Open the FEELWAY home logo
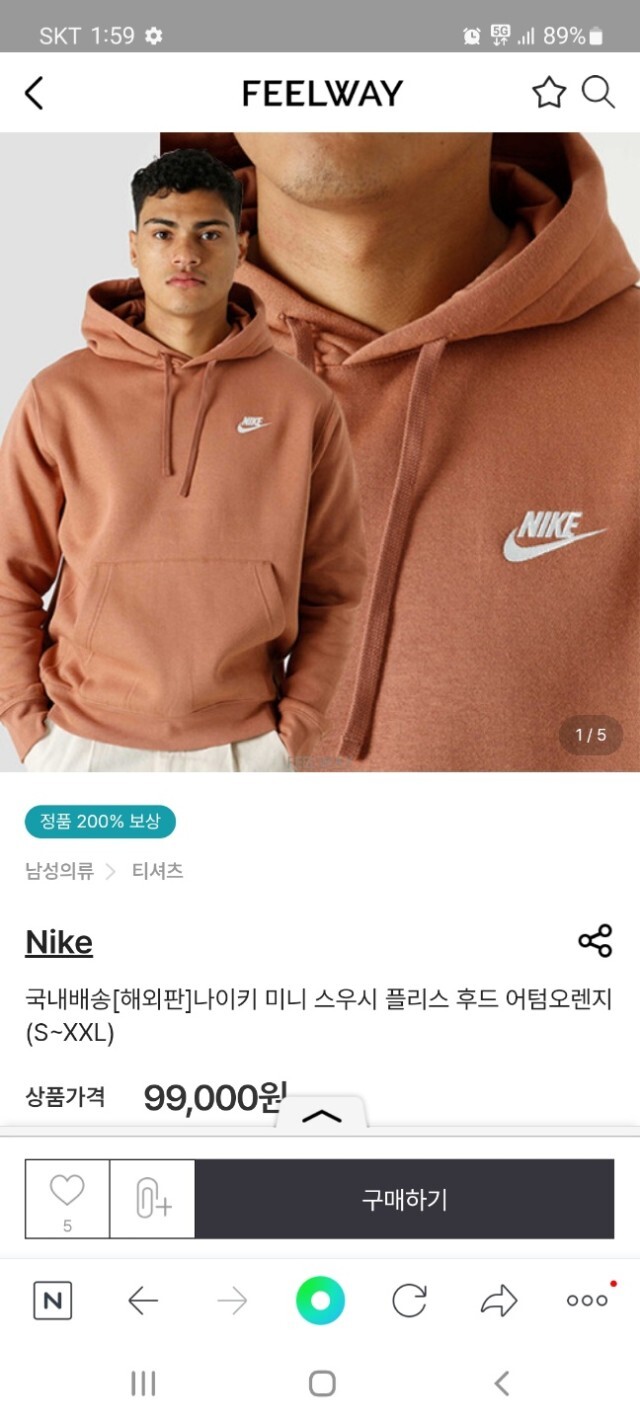This screenshot has height=1422, width=640. pos(322,93)
